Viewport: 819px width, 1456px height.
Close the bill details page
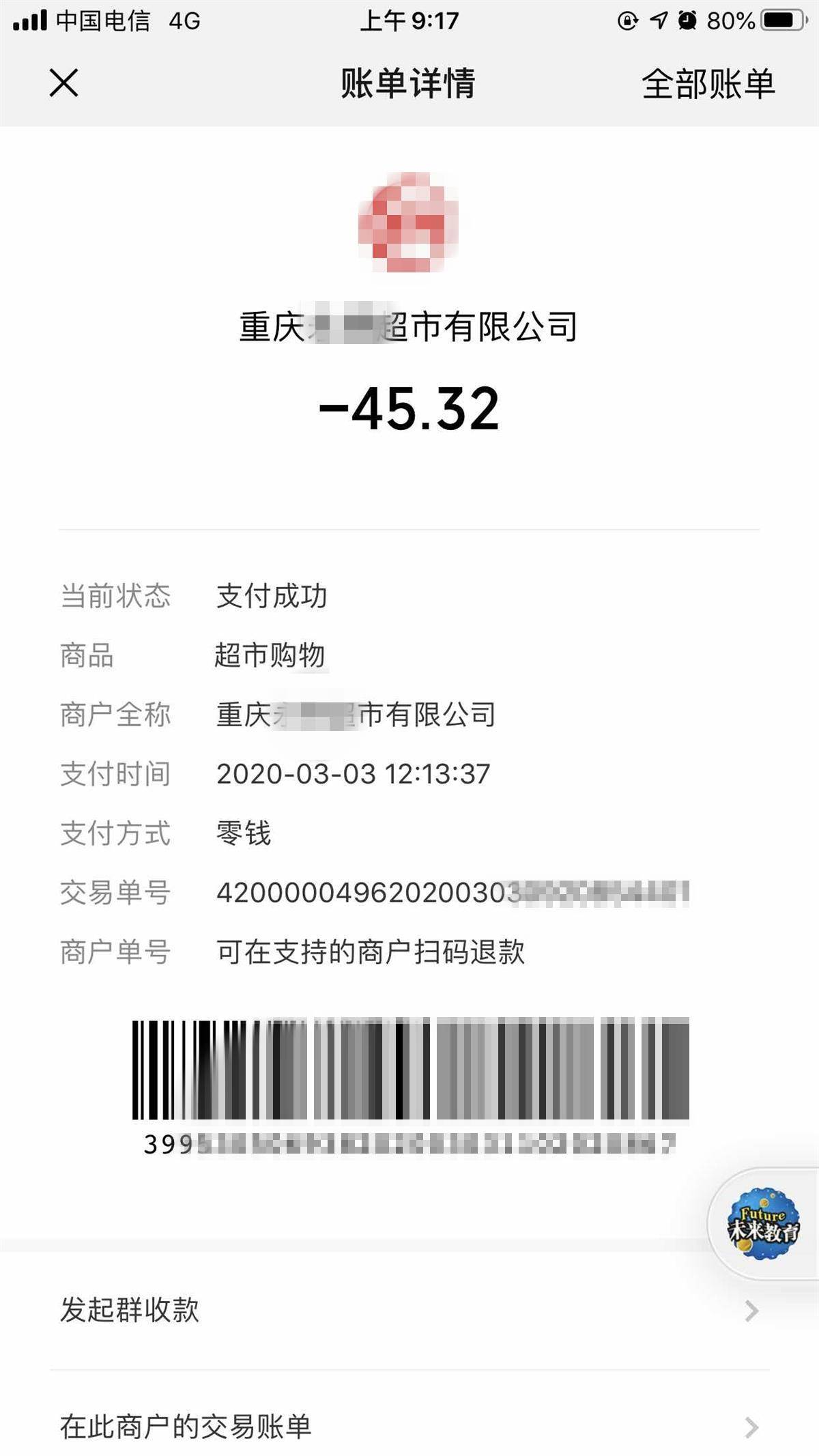[x=63, y=83]
